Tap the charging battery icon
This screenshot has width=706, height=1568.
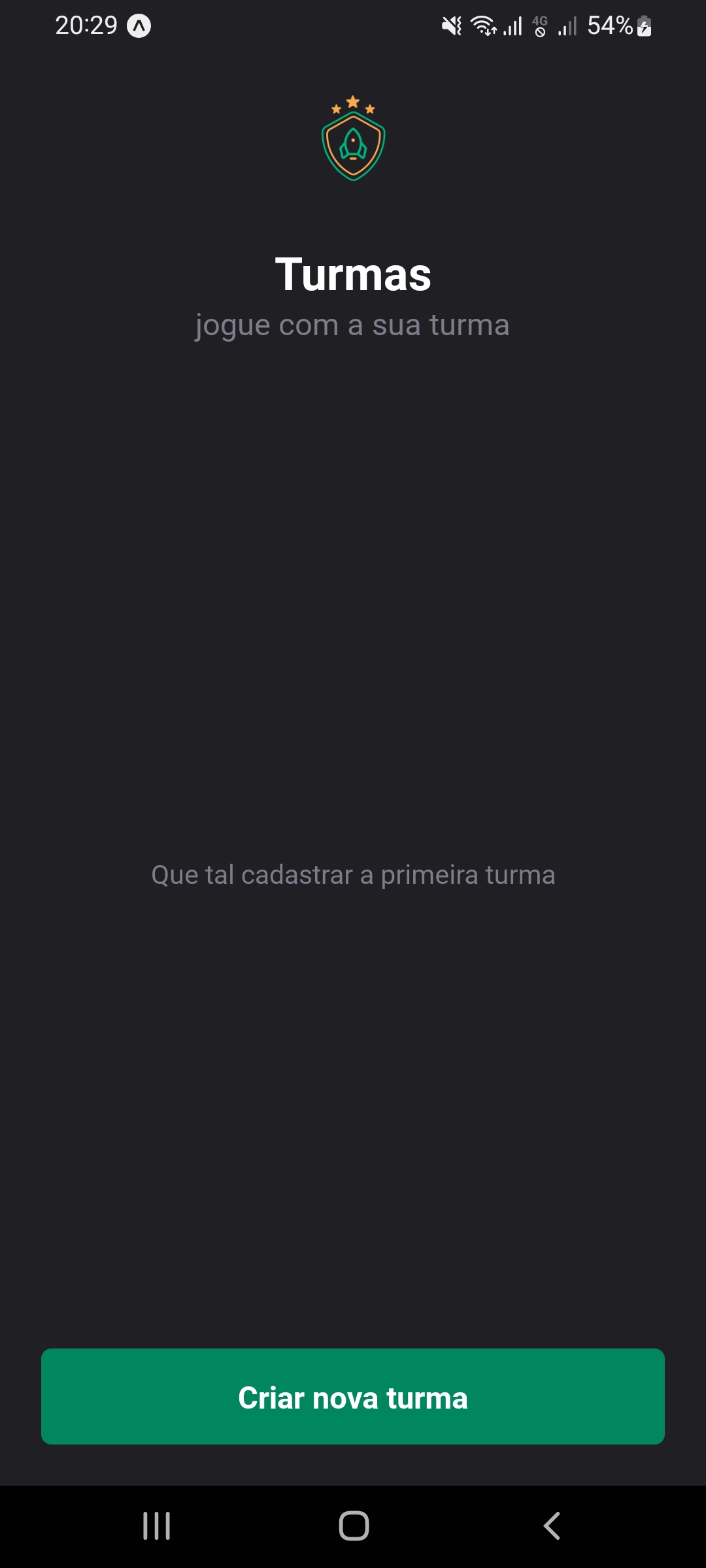pyautogui.click(x=643, y=26)
